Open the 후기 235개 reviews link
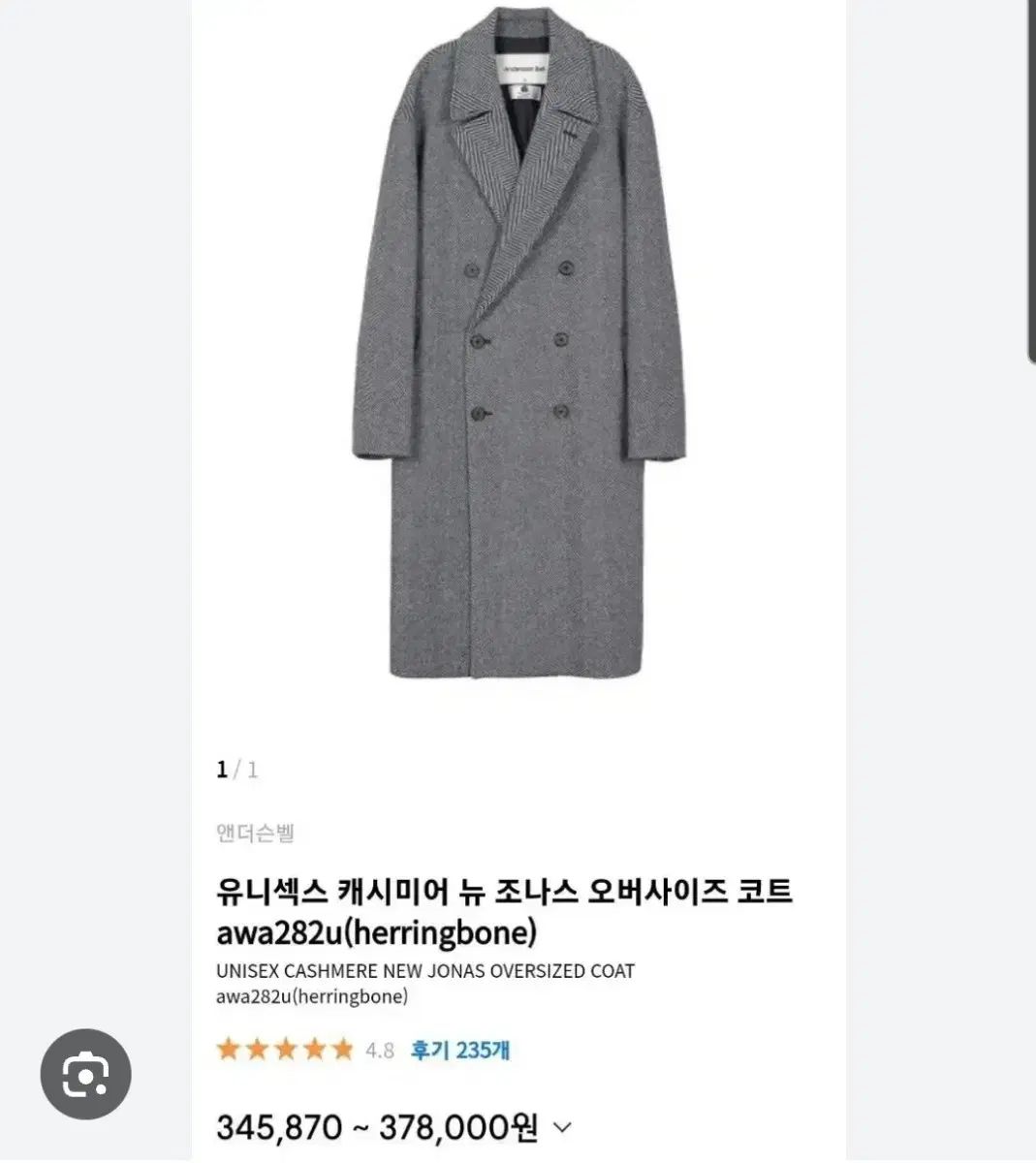1036x1163 pixels. click(460, 1050)
